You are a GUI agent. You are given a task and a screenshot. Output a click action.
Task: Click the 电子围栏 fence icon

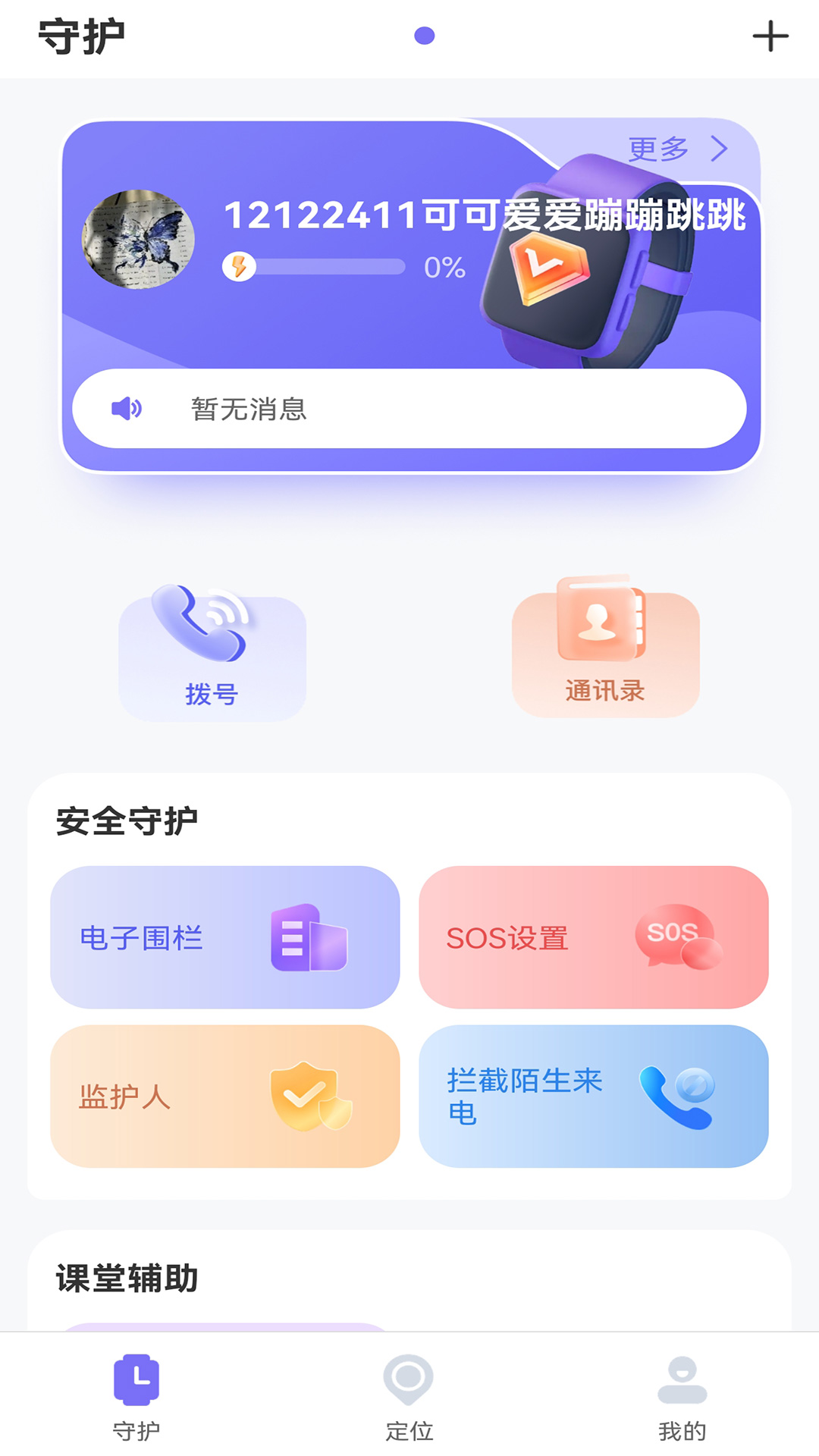(311, 939)
